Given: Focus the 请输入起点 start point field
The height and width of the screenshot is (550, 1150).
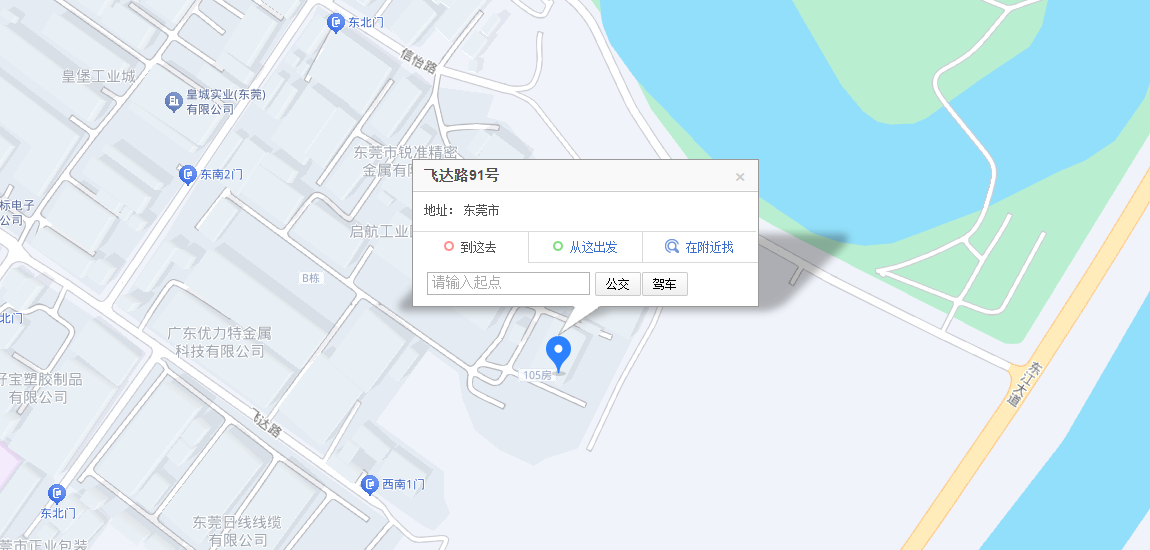Looking at the screenshot, I should click(x=508, y=284).
